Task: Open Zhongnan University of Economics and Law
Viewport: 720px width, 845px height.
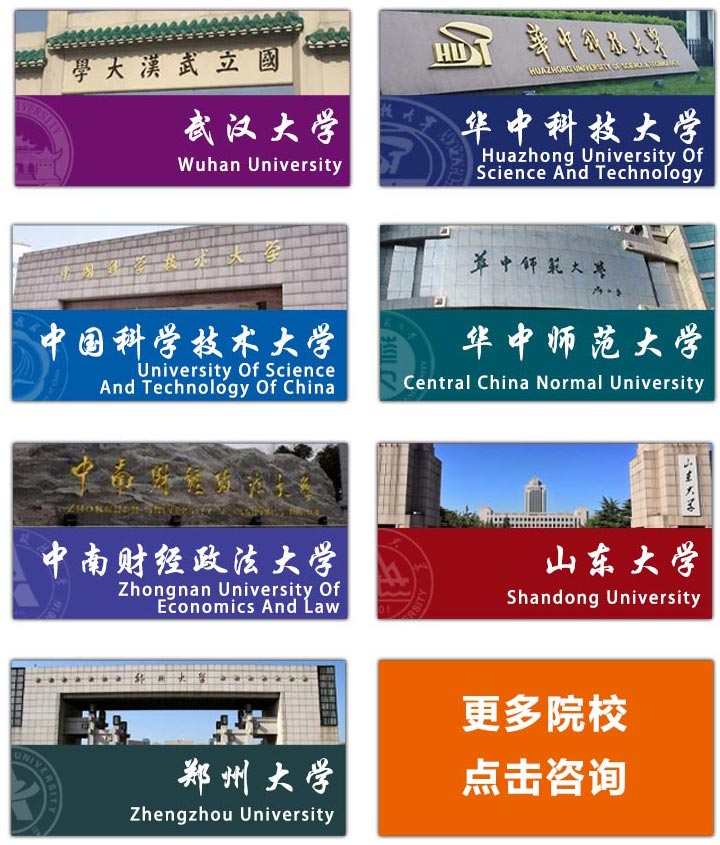Action: 180,530
